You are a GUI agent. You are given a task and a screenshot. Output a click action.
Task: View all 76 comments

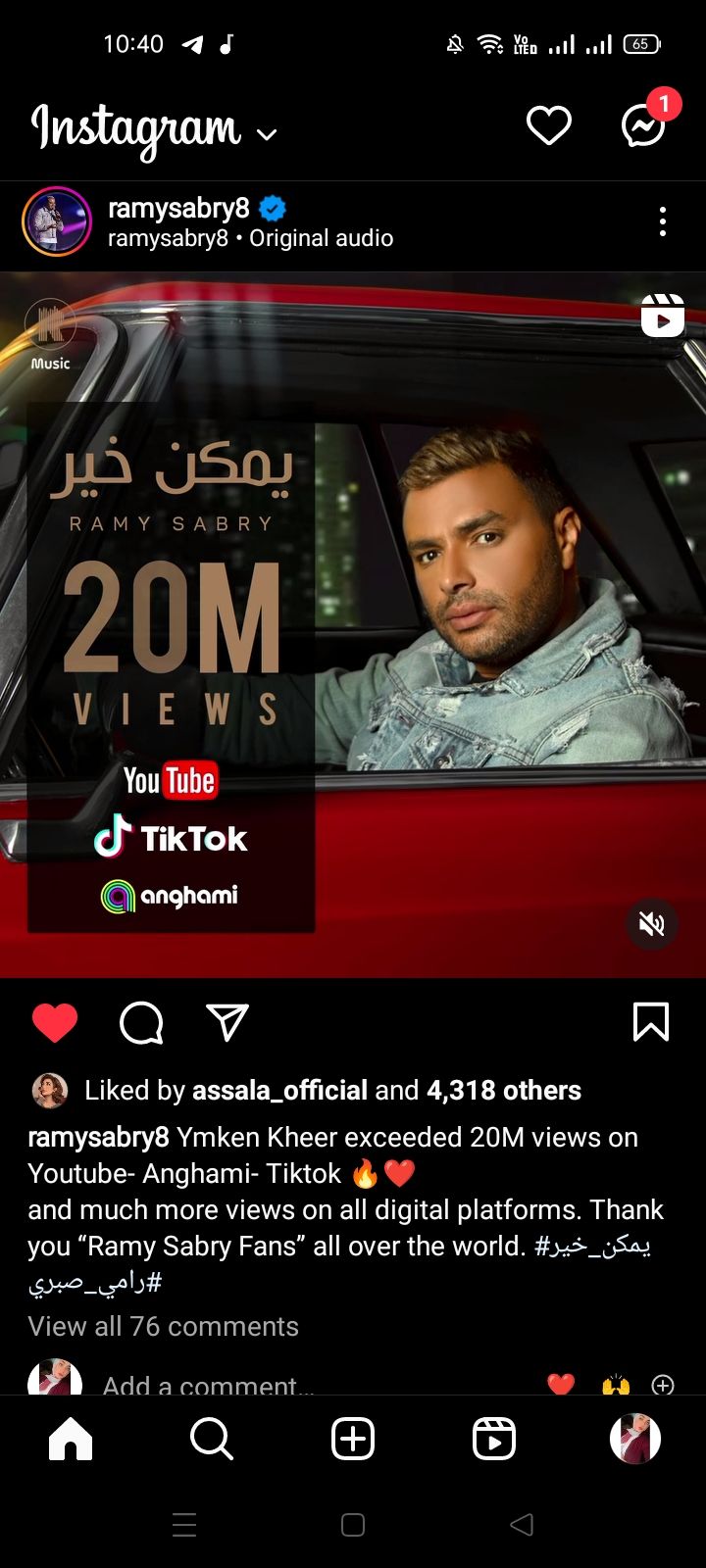[163, 1326]
